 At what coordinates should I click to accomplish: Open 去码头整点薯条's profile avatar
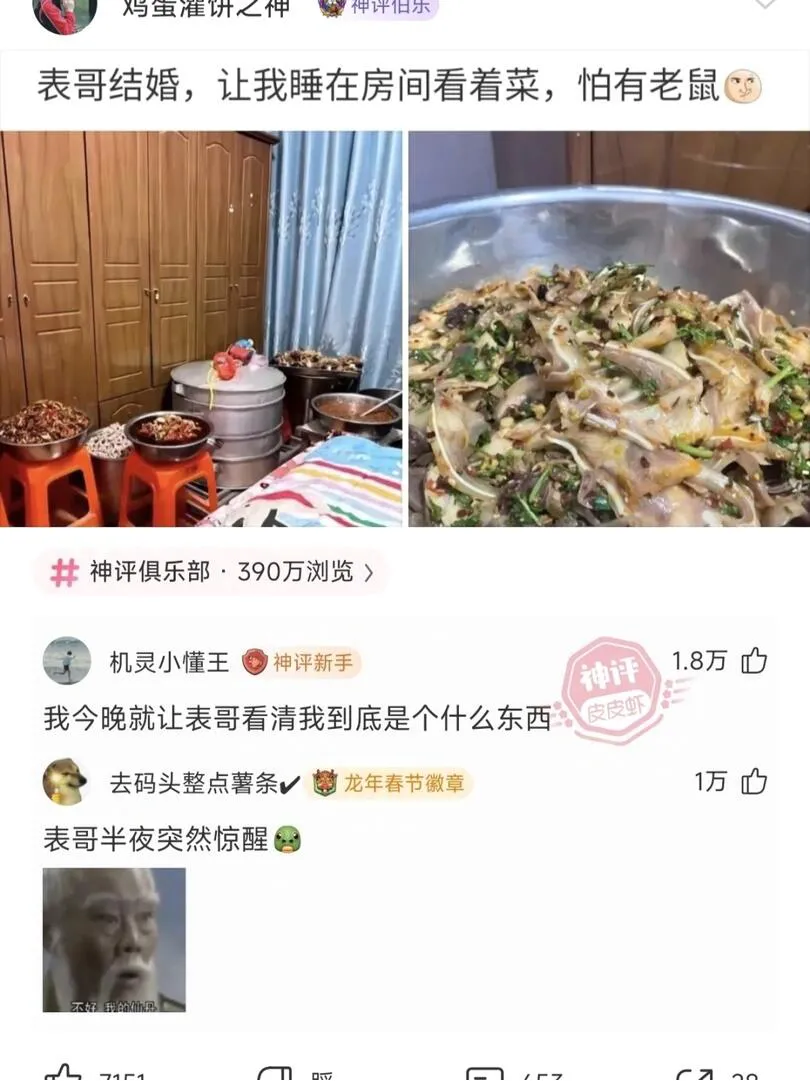[x=66, y=782]
